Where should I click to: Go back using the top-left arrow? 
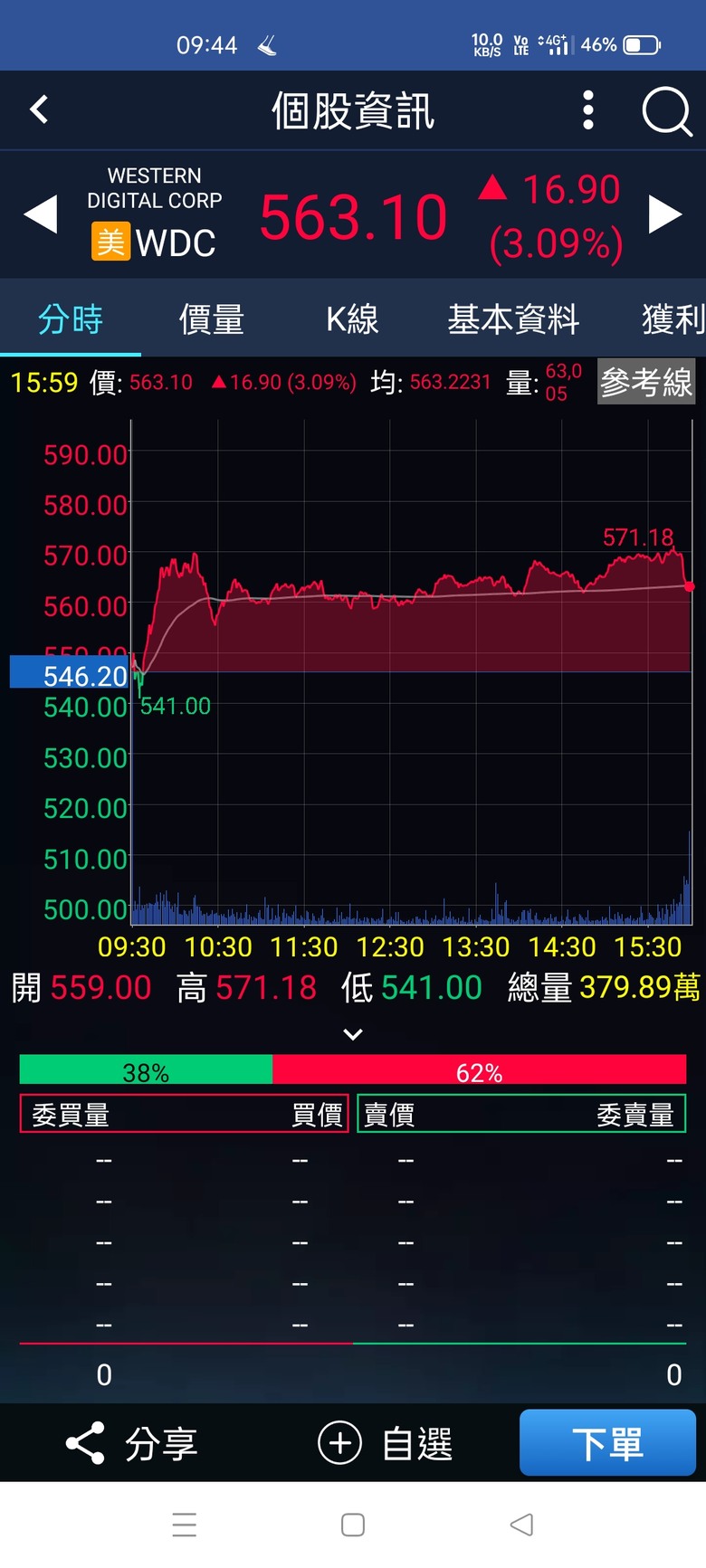point(39,110)
